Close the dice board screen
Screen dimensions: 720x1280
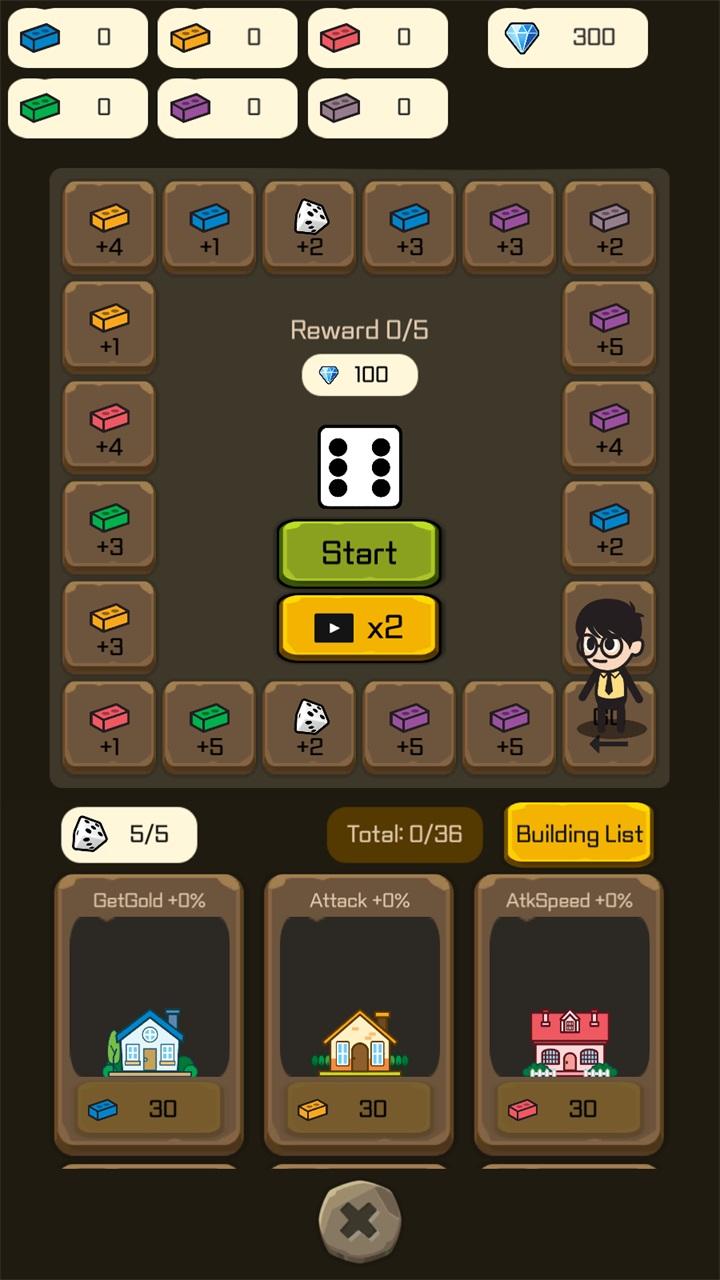[x=359, y=1220]
